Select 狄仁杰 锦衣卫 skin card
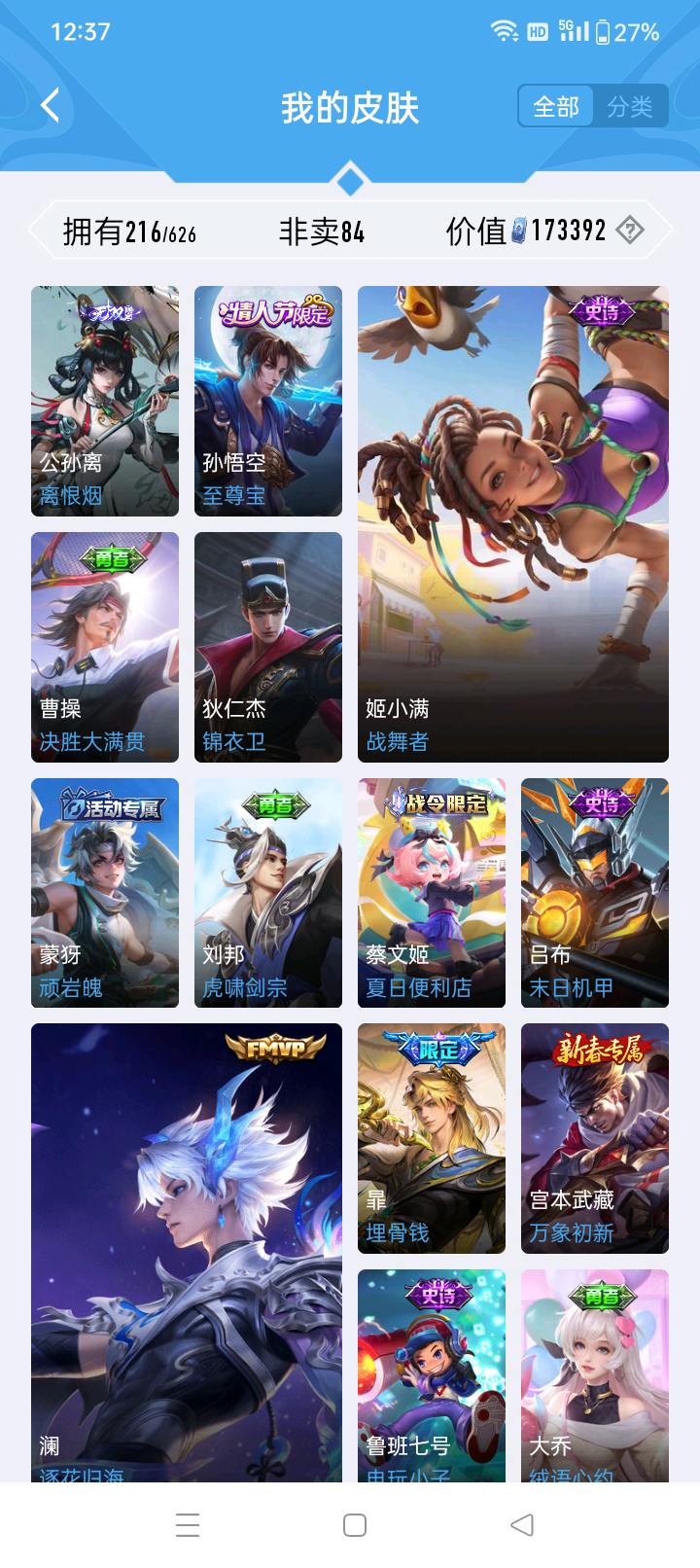Image resolution: width=700 pixels, height=1568 pixels. coord(268,647)
